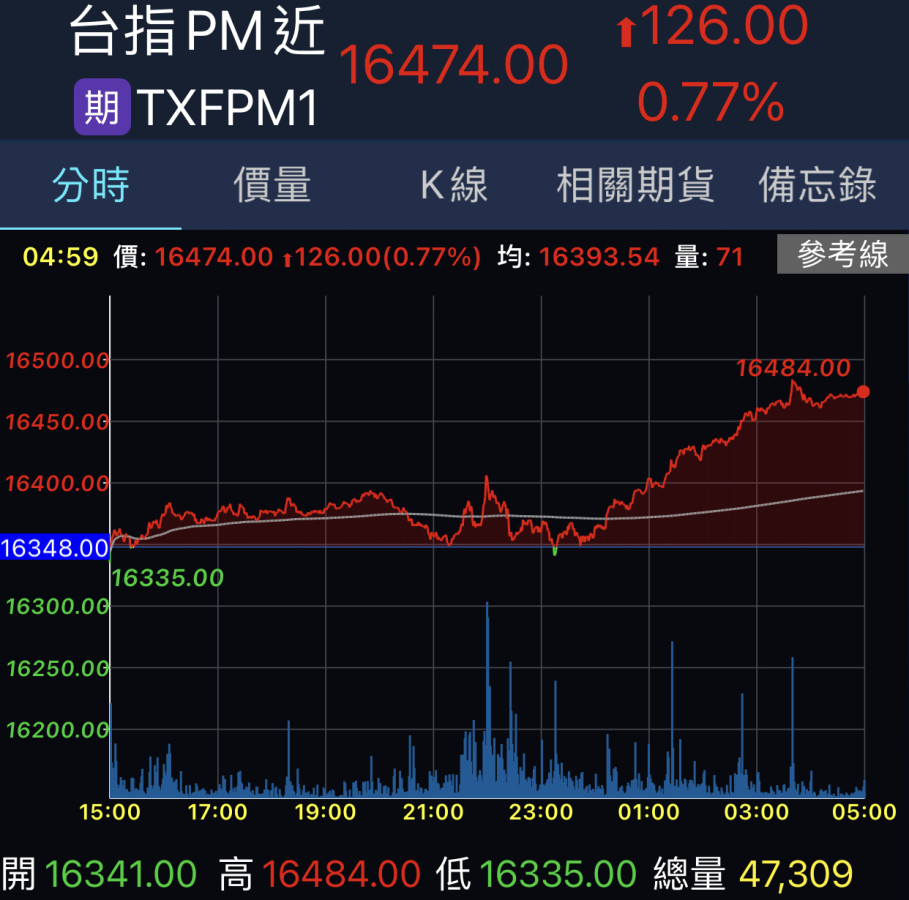Switch to the 分時 tab
Image resolution: width=909 pixels, height=900 pixels.
[91, 186]
